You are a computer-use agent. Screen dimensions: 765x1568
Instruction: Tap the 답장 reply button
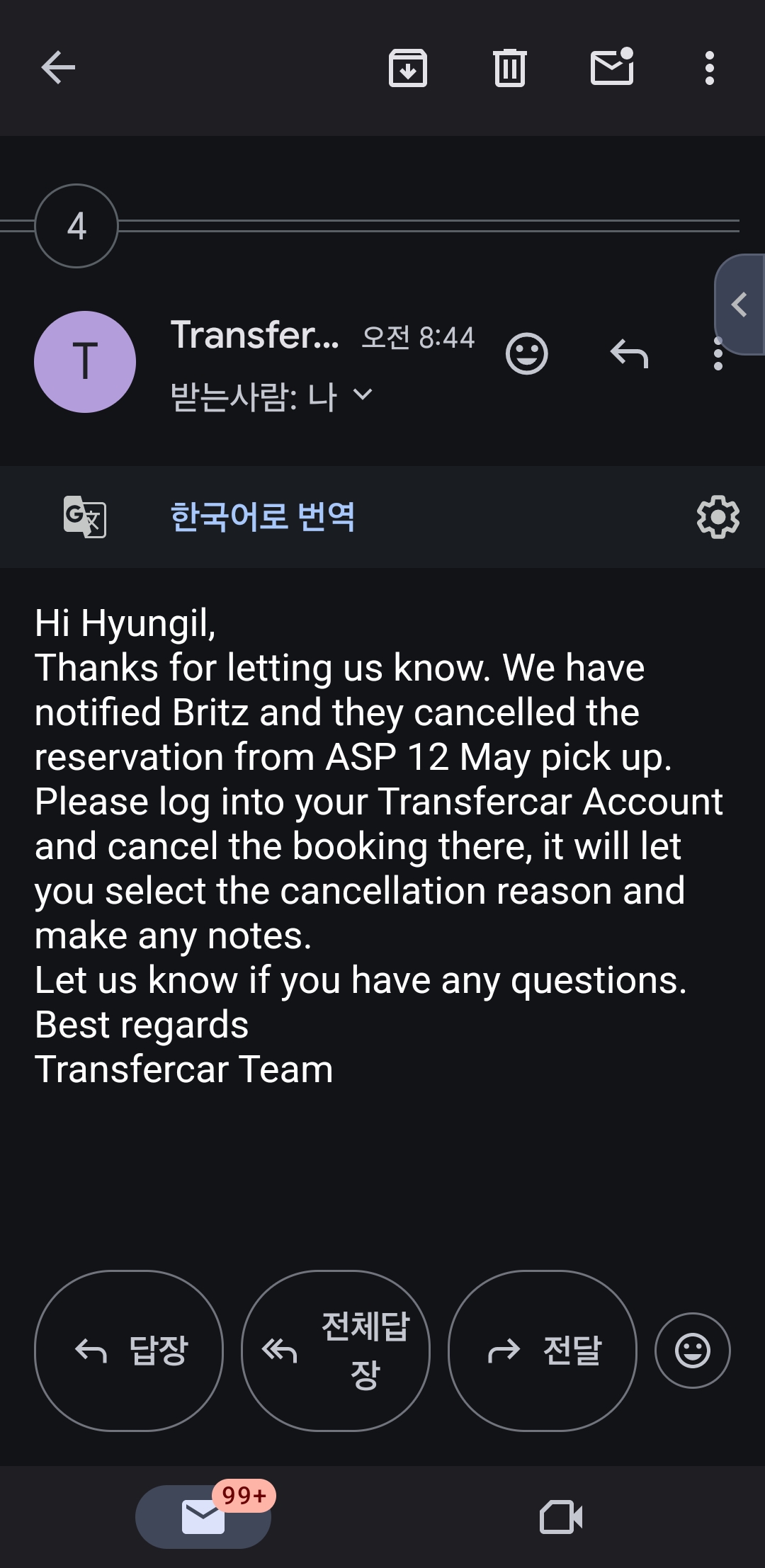tap(129, 1351)
